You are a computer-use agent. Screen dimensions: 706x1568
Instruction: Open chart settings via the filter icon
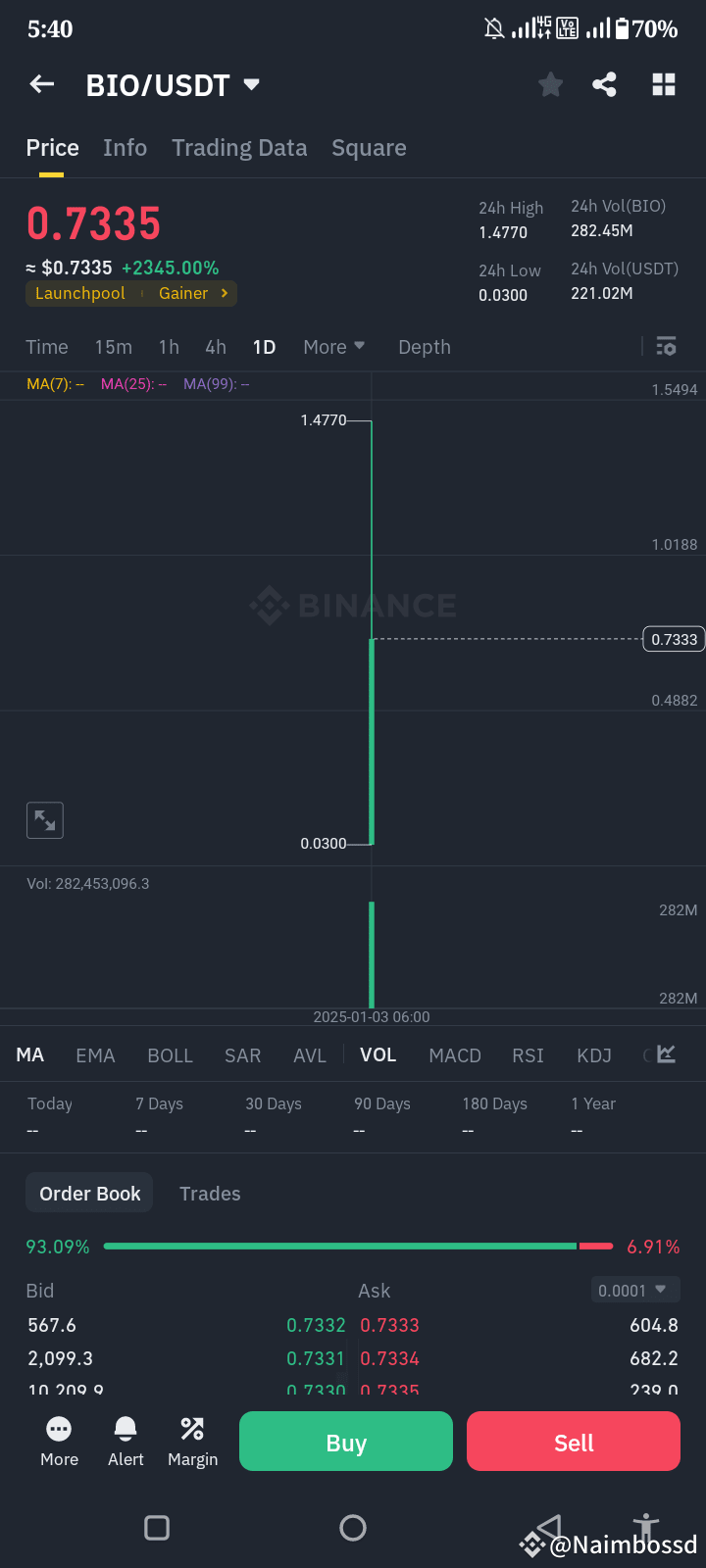pos(666,346)
